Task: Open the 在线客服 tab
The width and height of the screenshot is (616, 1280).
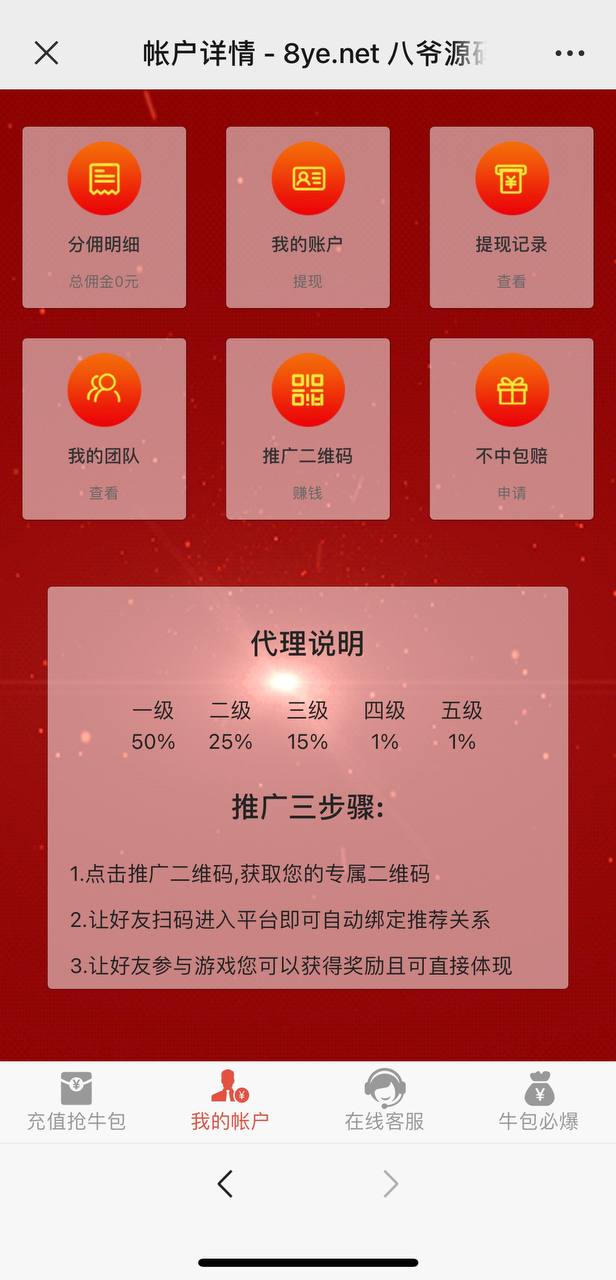Action: click(384, 1101)
